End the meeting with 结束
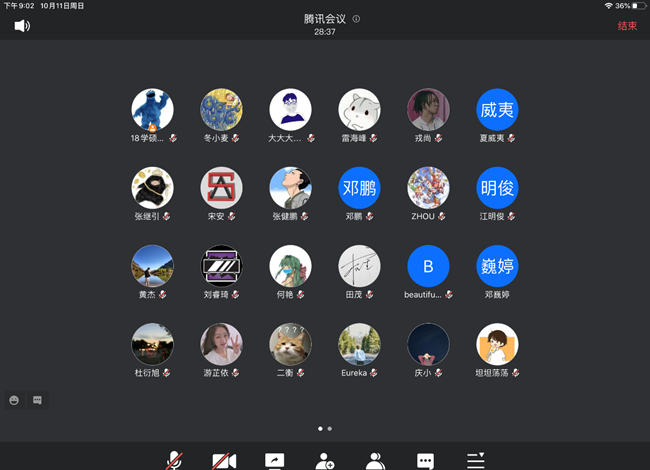 (627, 26)
